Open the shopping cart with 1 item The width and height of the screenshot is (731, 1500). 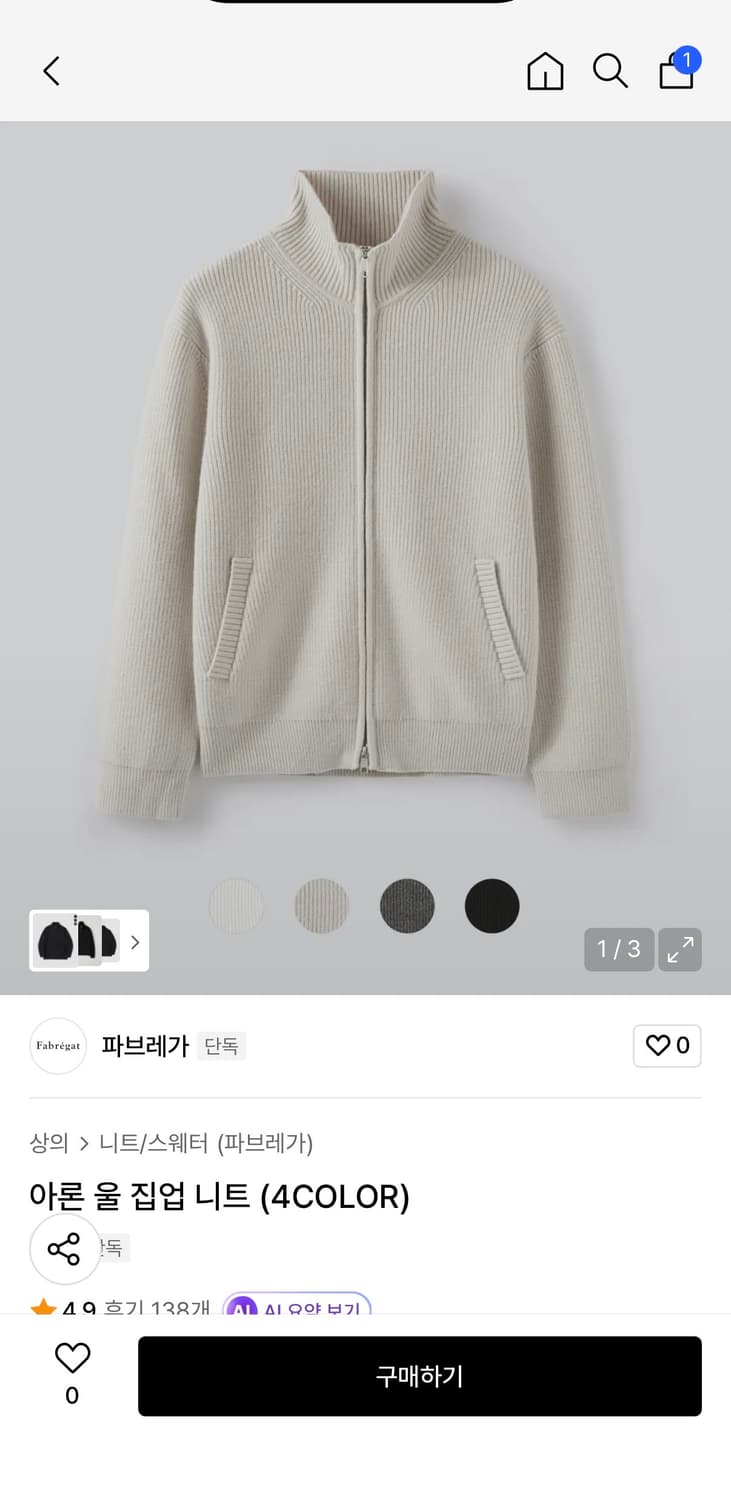[677, 71]
